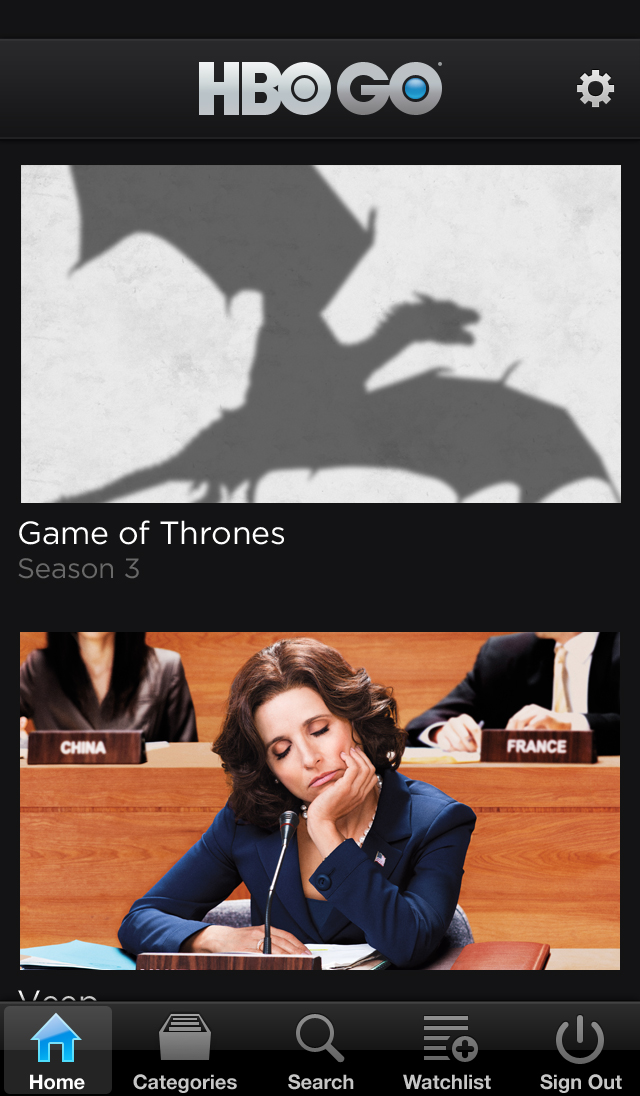Go to the Search tab

320,1051
